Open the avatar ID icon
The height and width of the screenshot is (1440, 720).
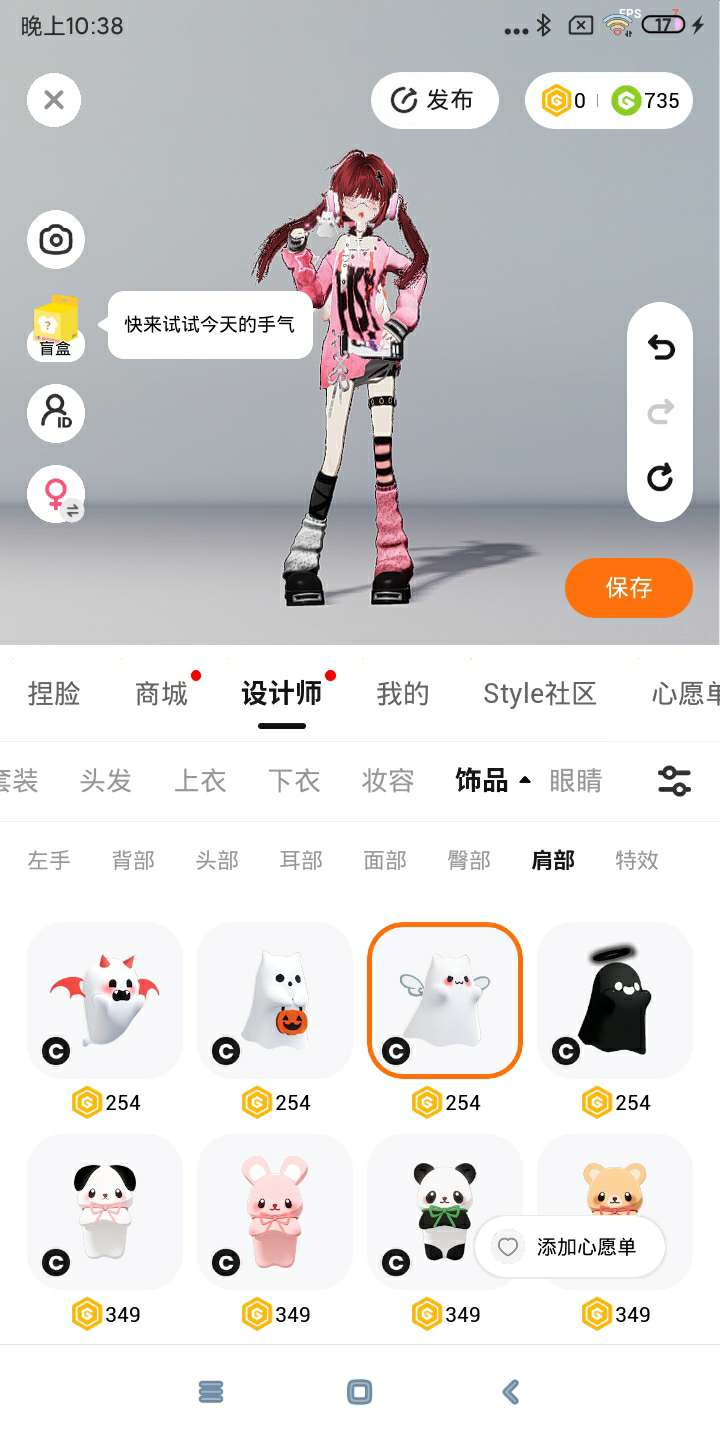[56, 413]
